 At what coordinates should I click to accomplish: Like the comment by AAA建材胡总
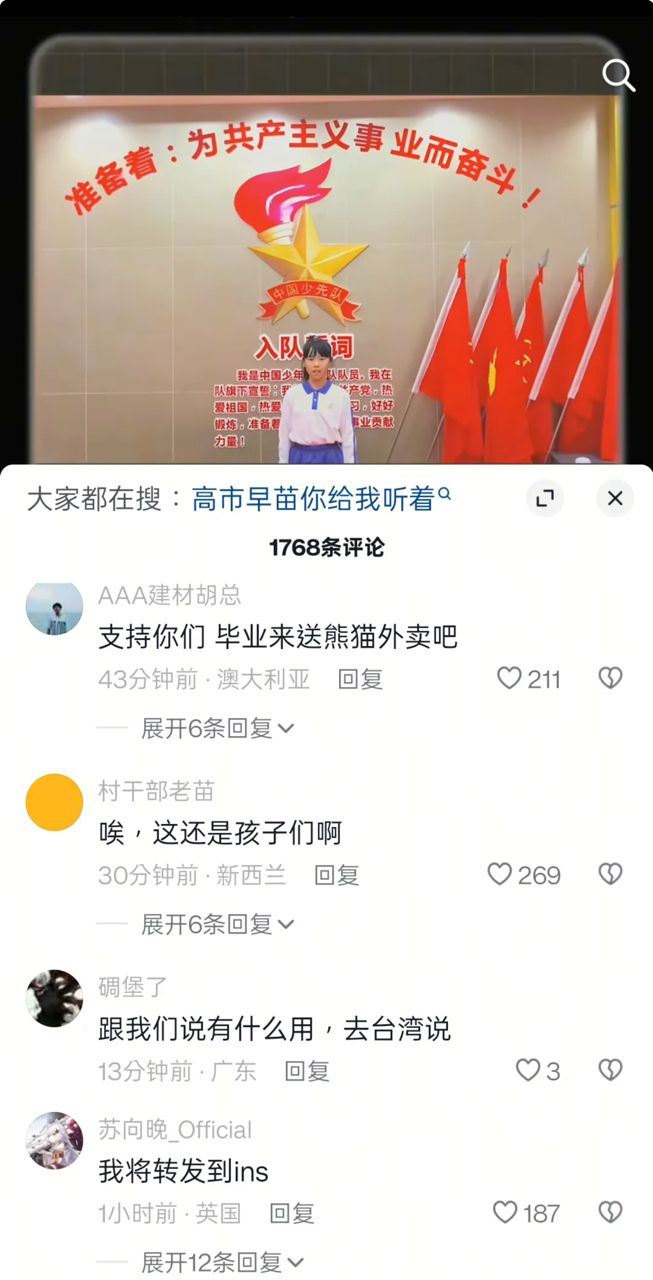(x=510, y=679)
